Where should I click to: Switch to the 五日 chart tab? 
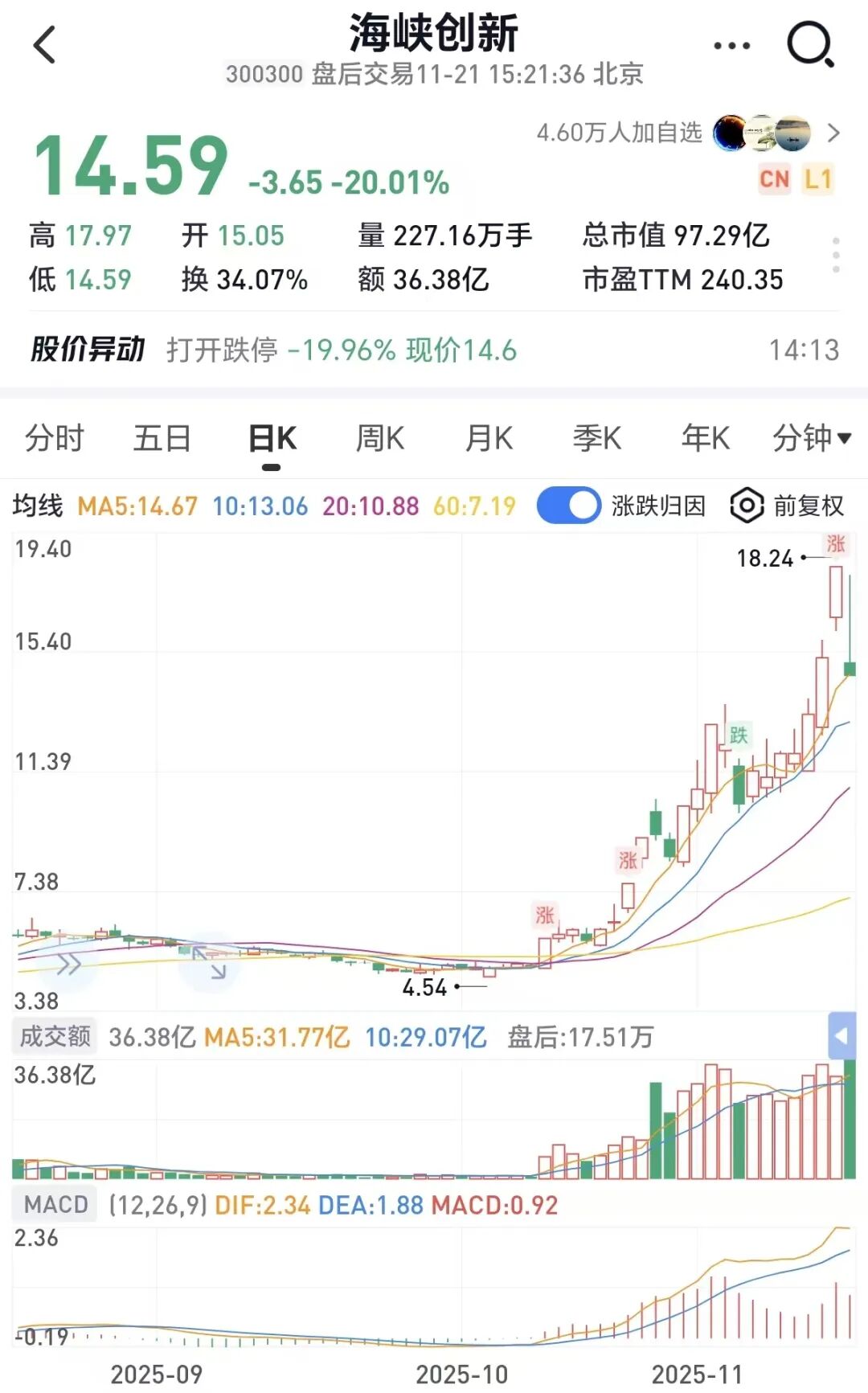[x=162, y=439]
